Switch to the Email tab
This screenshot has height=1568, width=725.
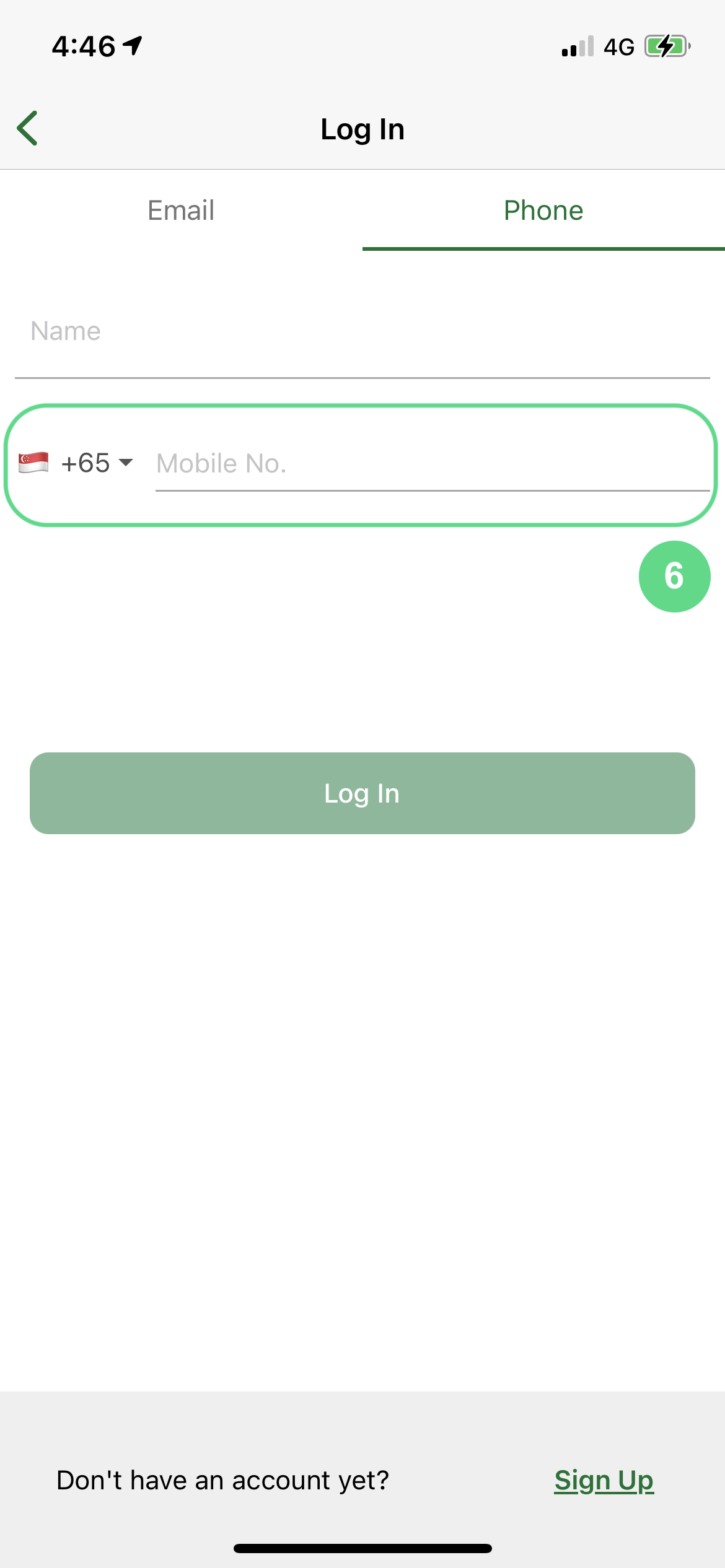point(181,211)
